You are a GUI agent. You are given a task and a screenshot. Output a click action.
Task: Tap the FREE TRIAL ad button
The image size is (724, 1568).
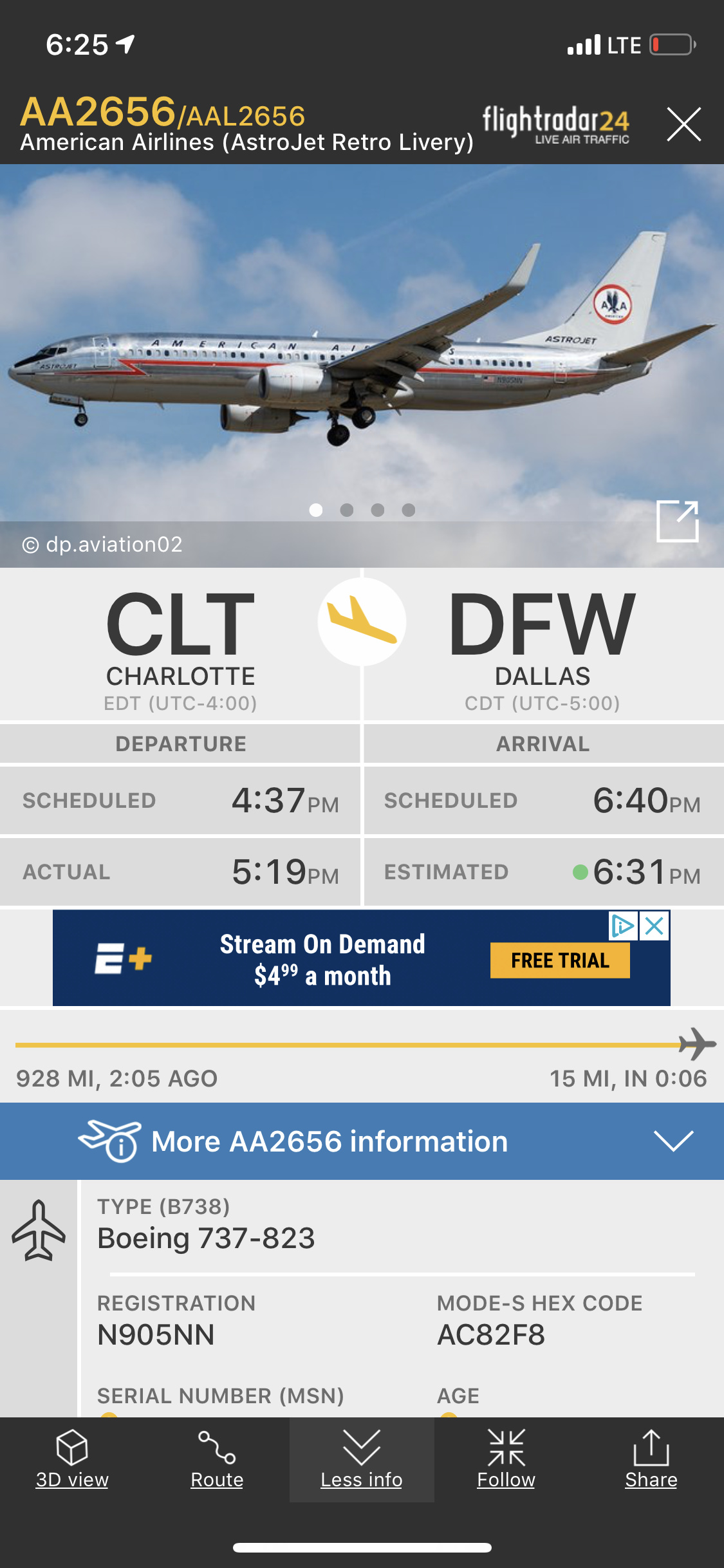click(560, 960)
